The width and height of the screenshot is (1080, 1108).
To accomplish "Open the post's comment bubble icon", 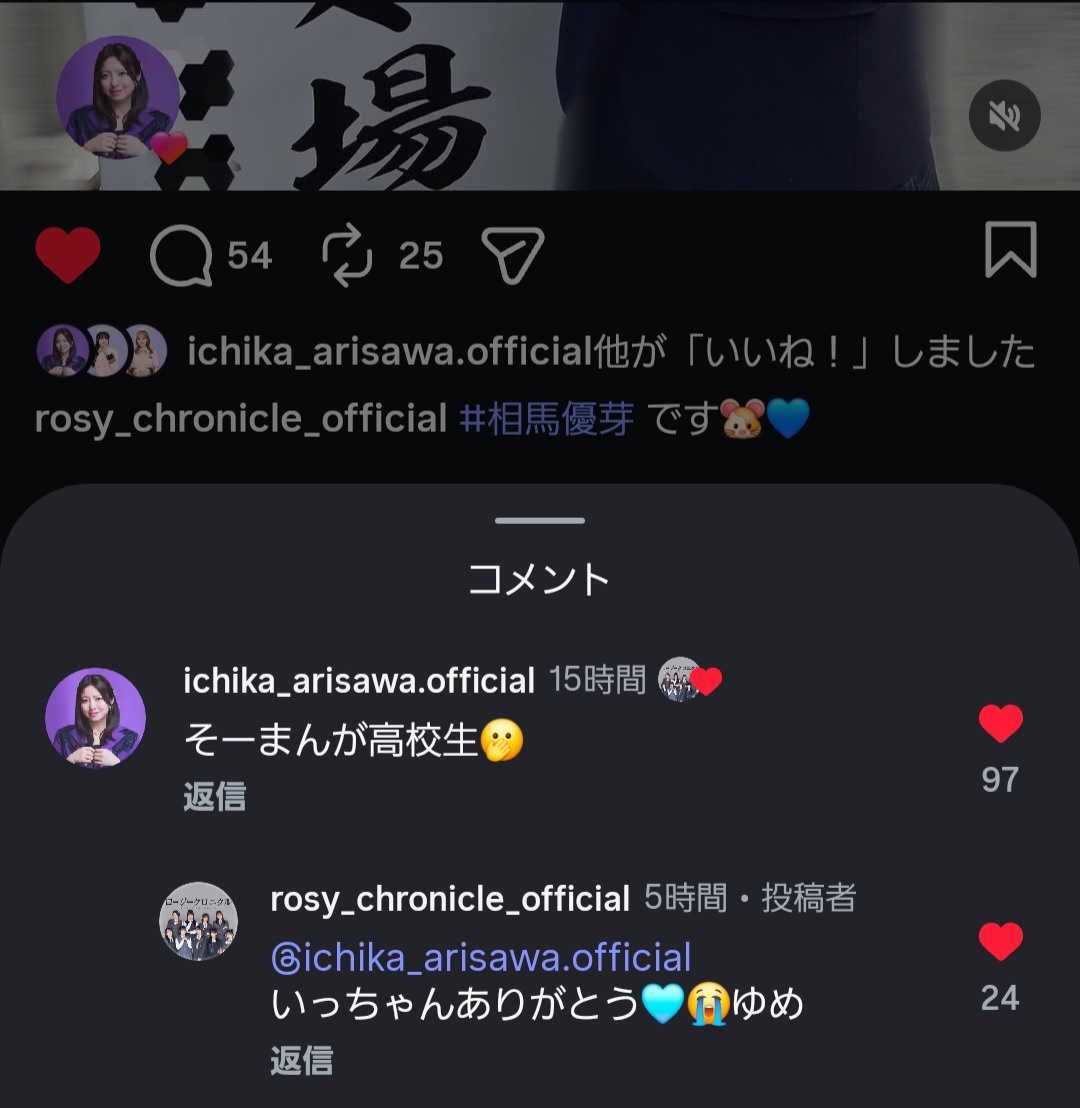I will pyautogui.click(x=181, y=256).
